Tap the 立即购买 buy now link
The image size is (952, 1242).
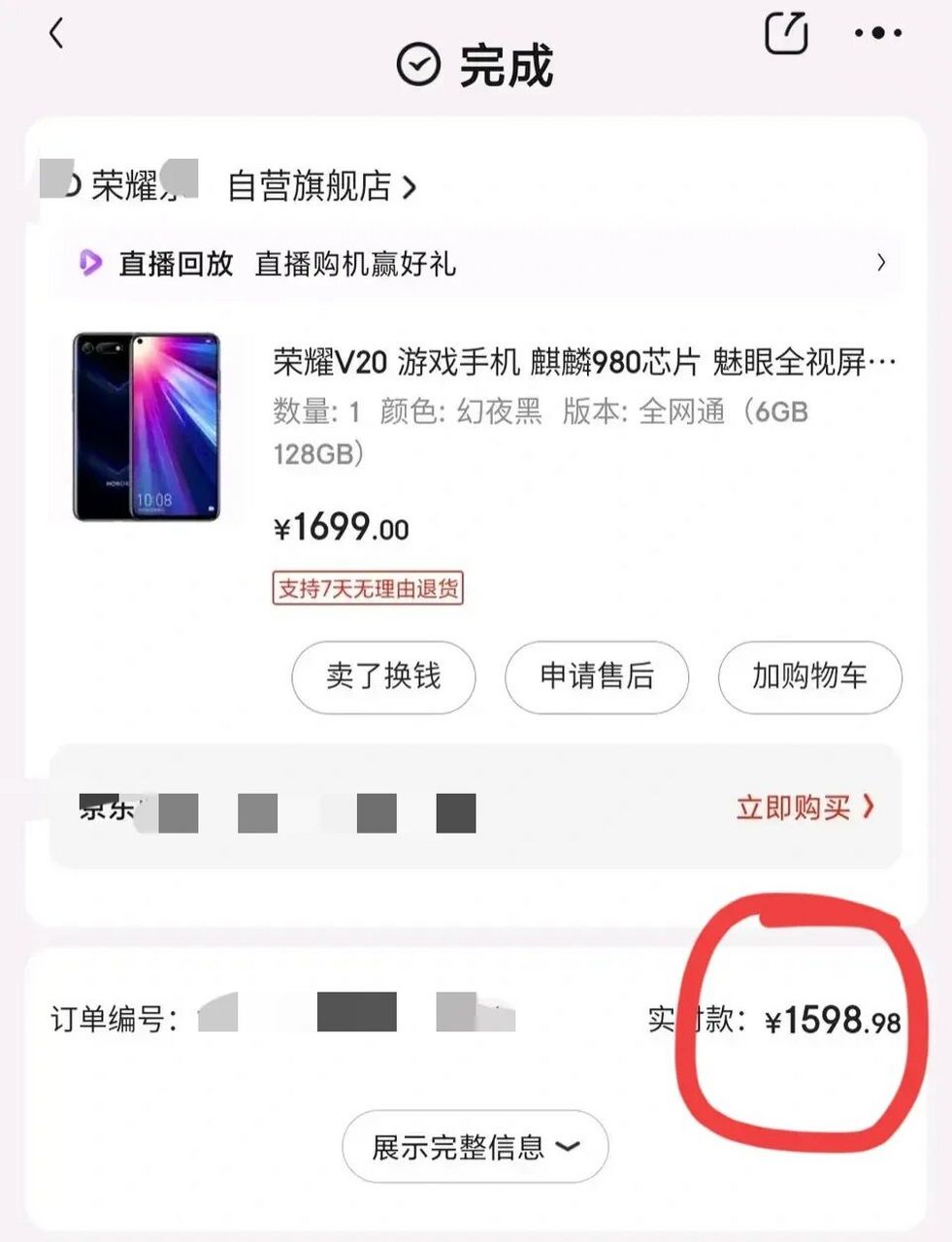(x=796, y=807)
